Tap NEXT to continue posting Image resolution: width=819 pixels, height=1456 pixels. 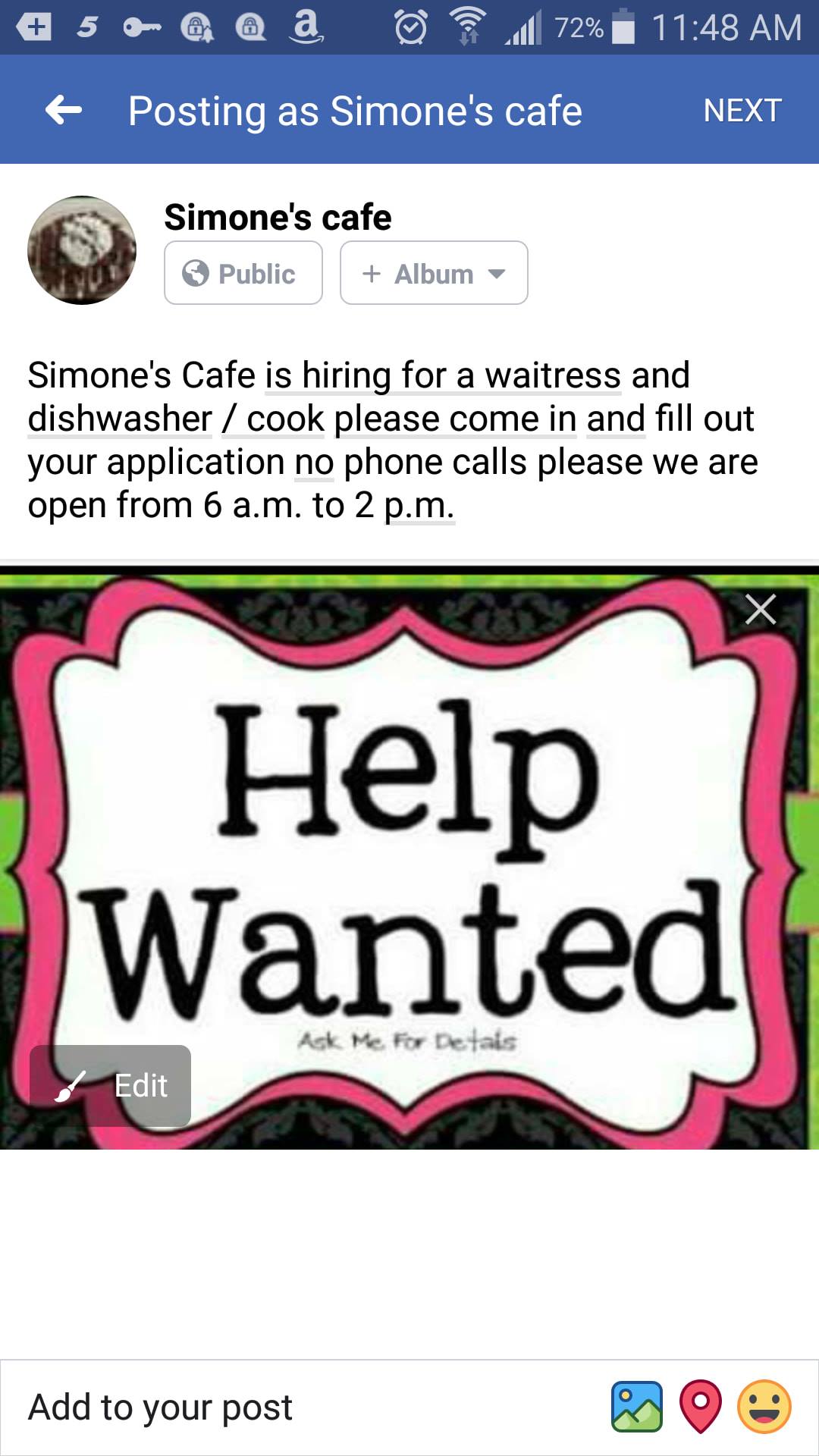742,111
